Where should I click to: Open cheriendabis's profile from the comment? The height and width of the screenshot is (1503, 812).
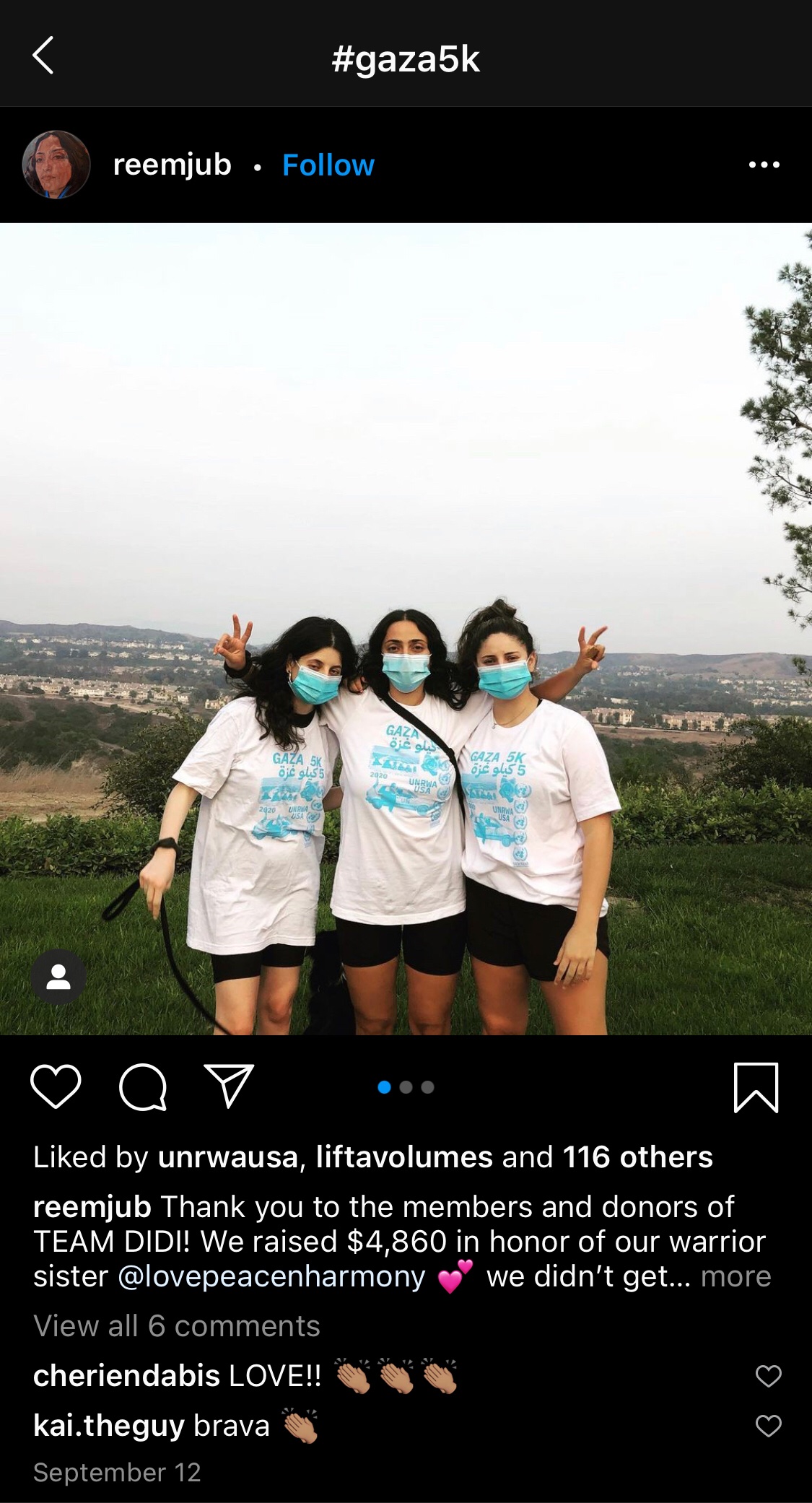coord(126,1376)
